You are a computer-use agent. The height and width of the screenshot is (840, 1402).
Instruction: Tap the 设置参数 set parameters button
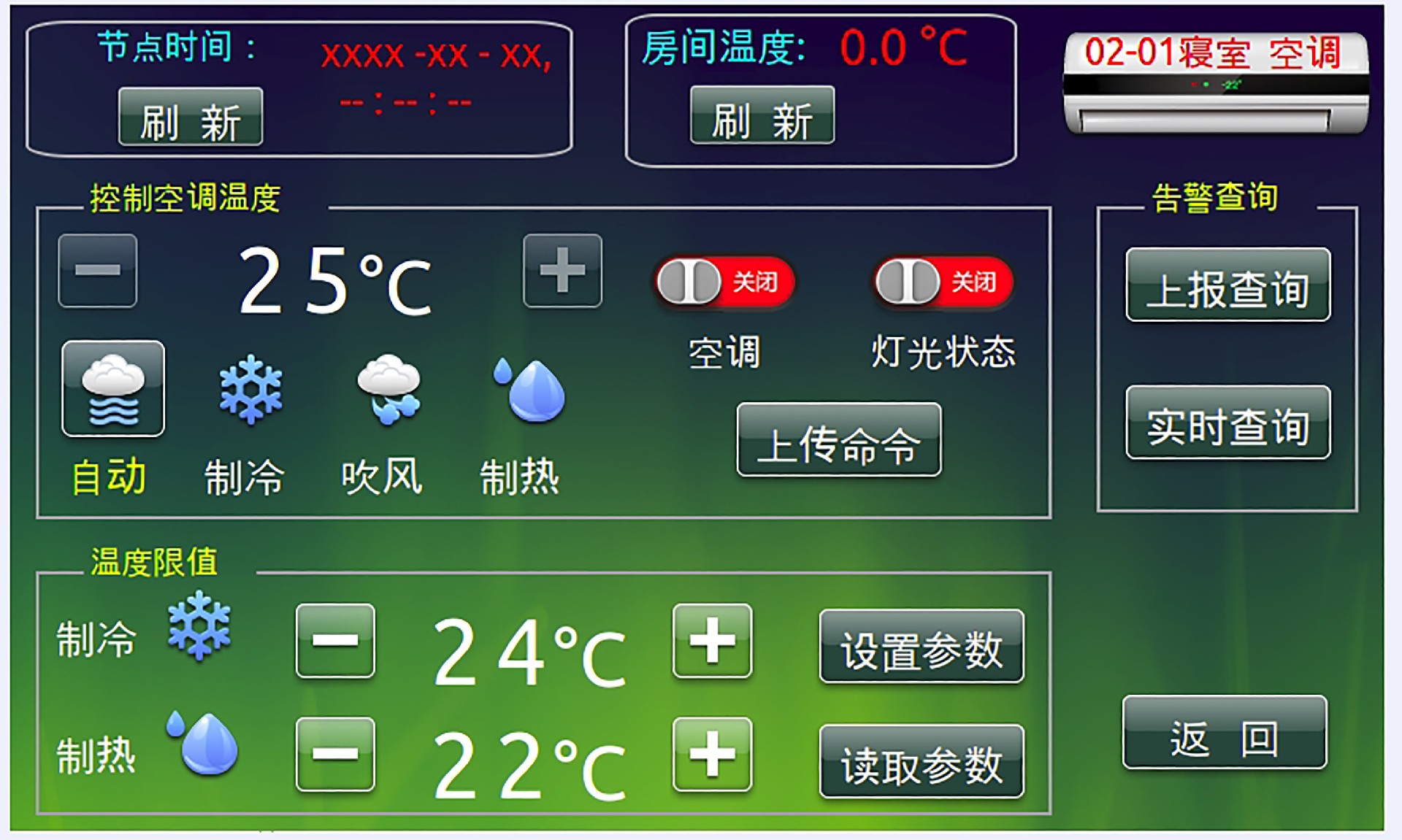click(x=922, y=647)
